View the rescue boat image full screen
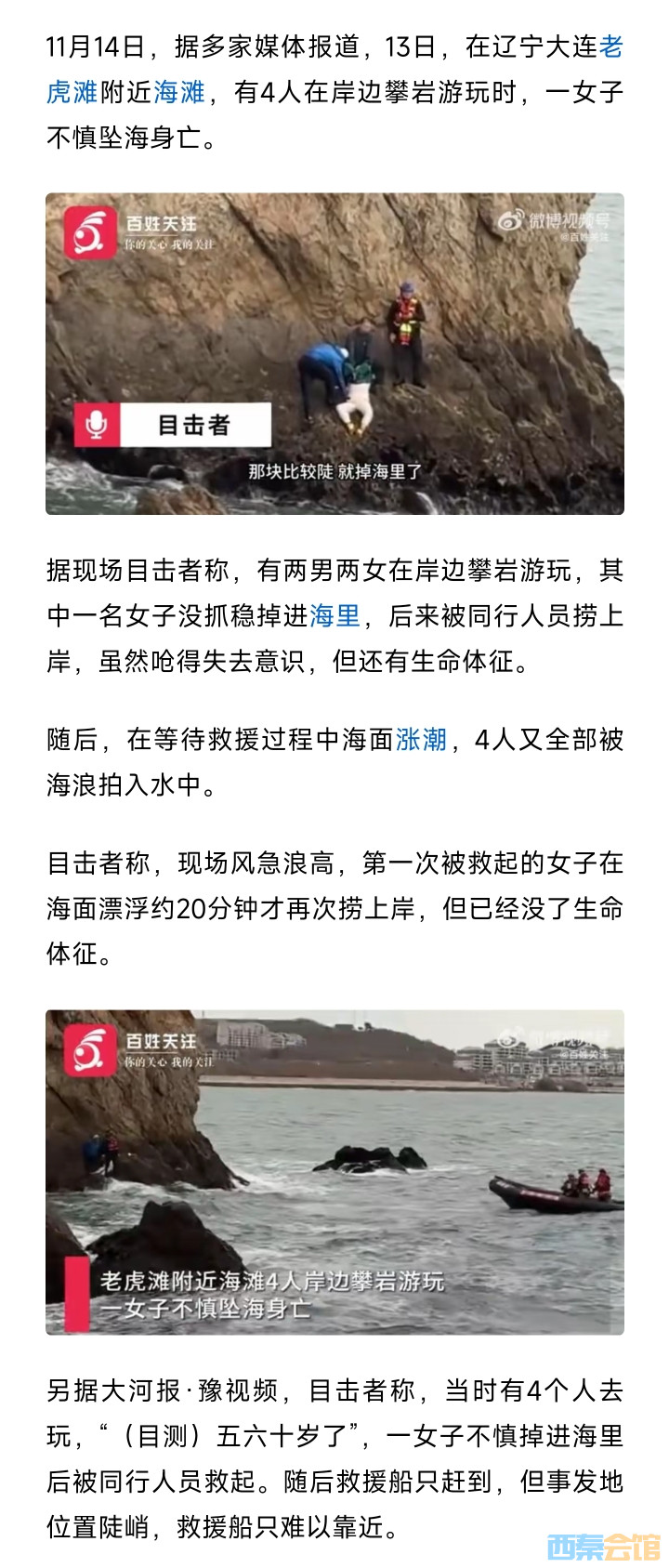The image size is (669, 1568). click(x=334, y=1171)
